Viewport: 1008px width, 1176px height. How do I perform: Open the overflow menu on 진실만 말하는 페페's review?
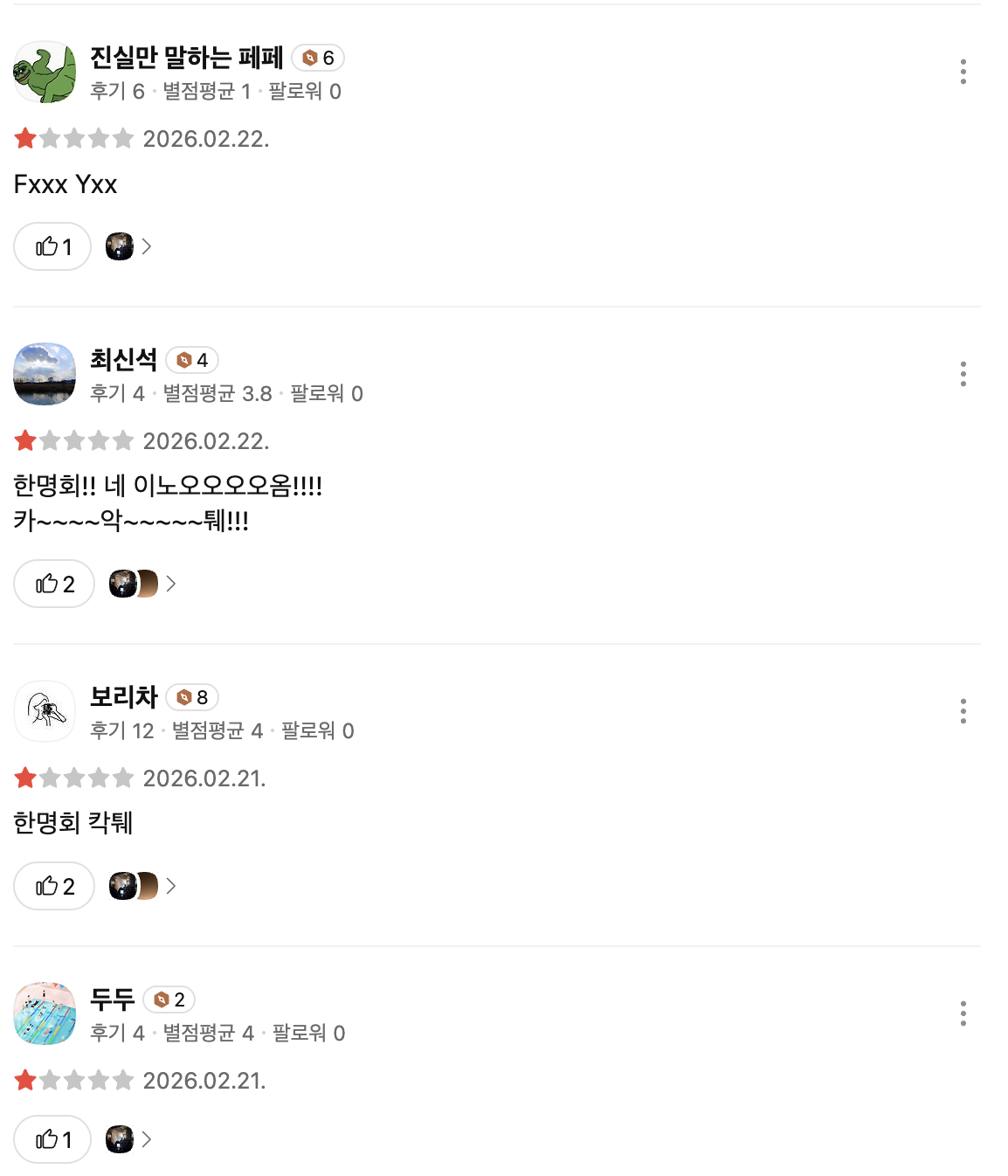[963, 72]
